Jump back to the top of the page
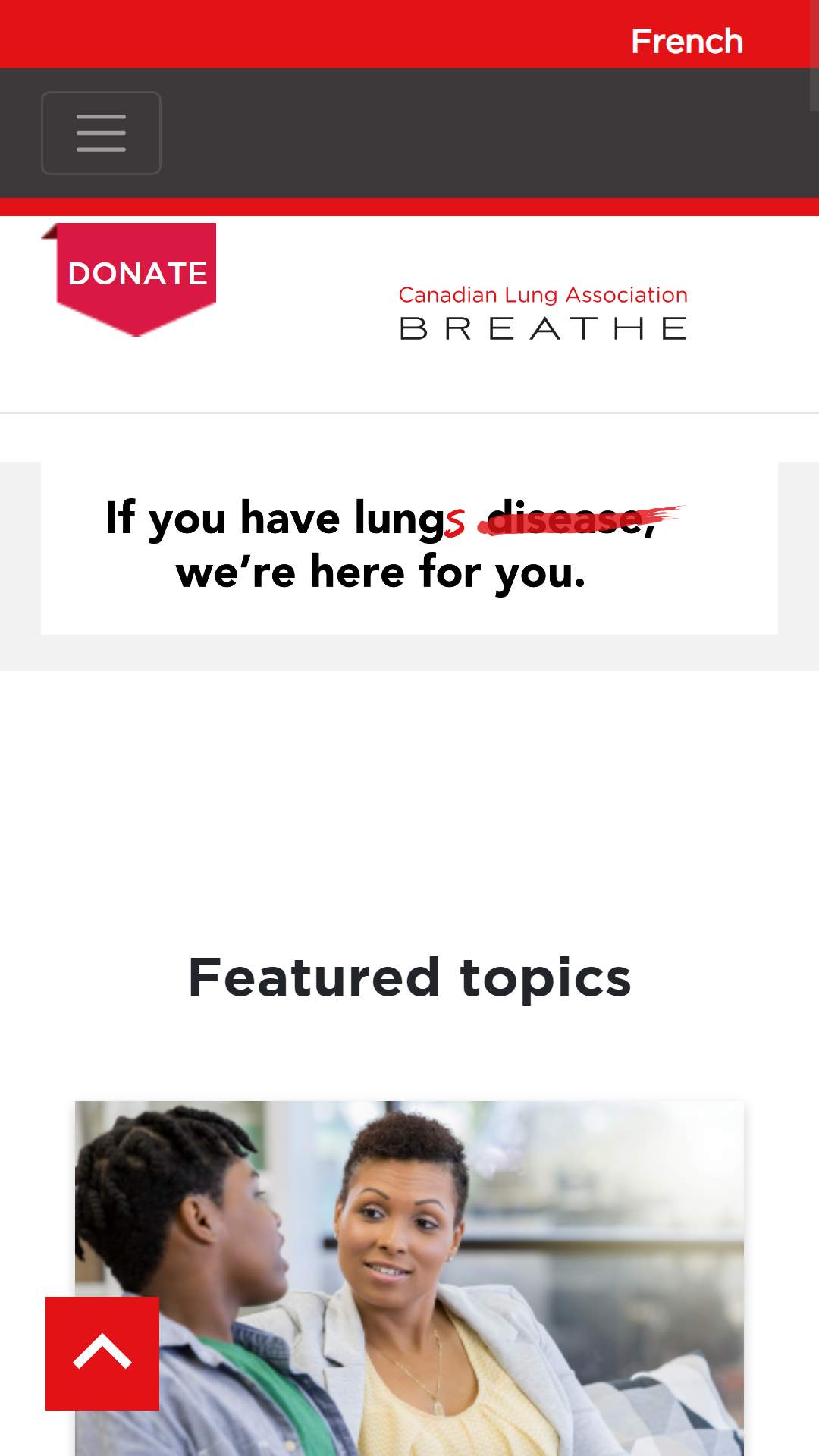 click(102, 1354)
